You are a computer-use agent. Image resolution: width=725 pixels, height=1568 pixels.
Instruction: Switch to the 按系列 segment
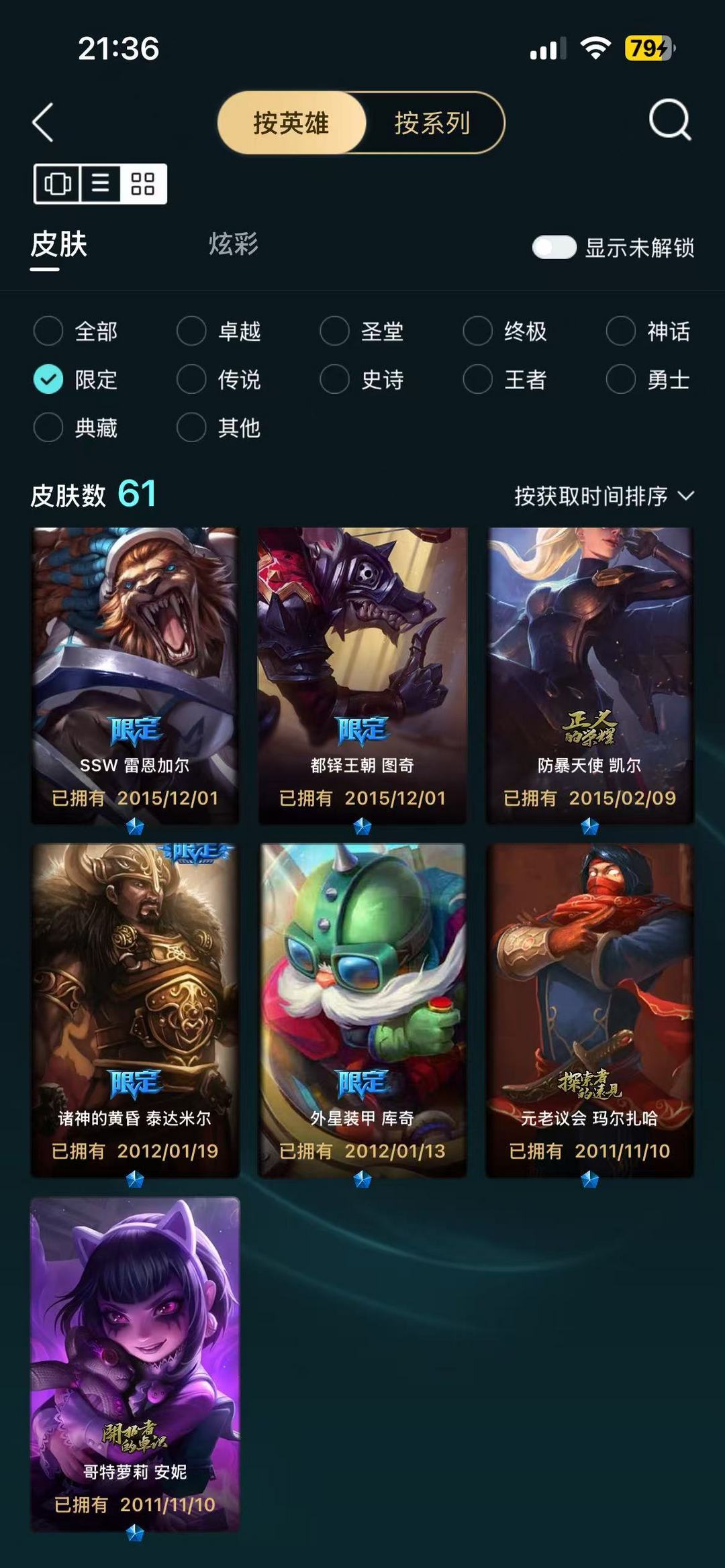pos(433,123)
